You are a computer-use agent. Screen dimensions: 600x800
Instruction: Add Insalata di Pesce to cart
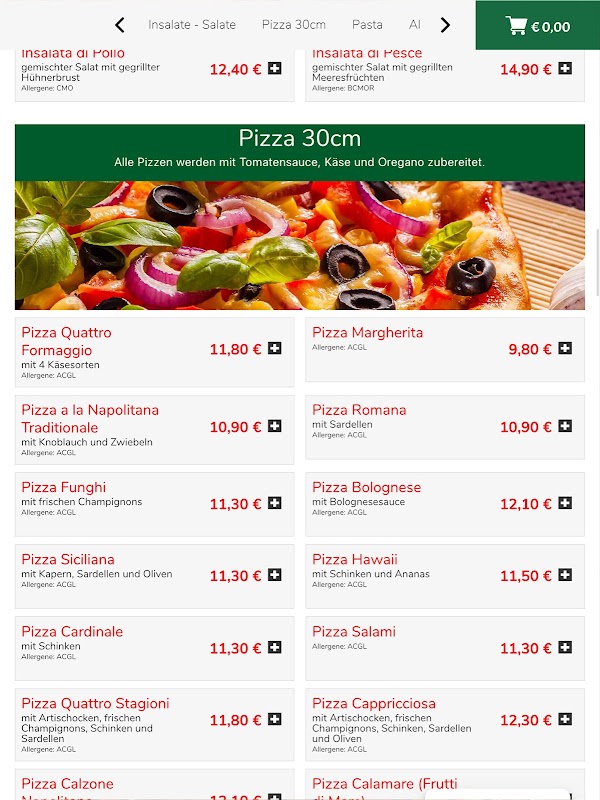coord(565,69)
